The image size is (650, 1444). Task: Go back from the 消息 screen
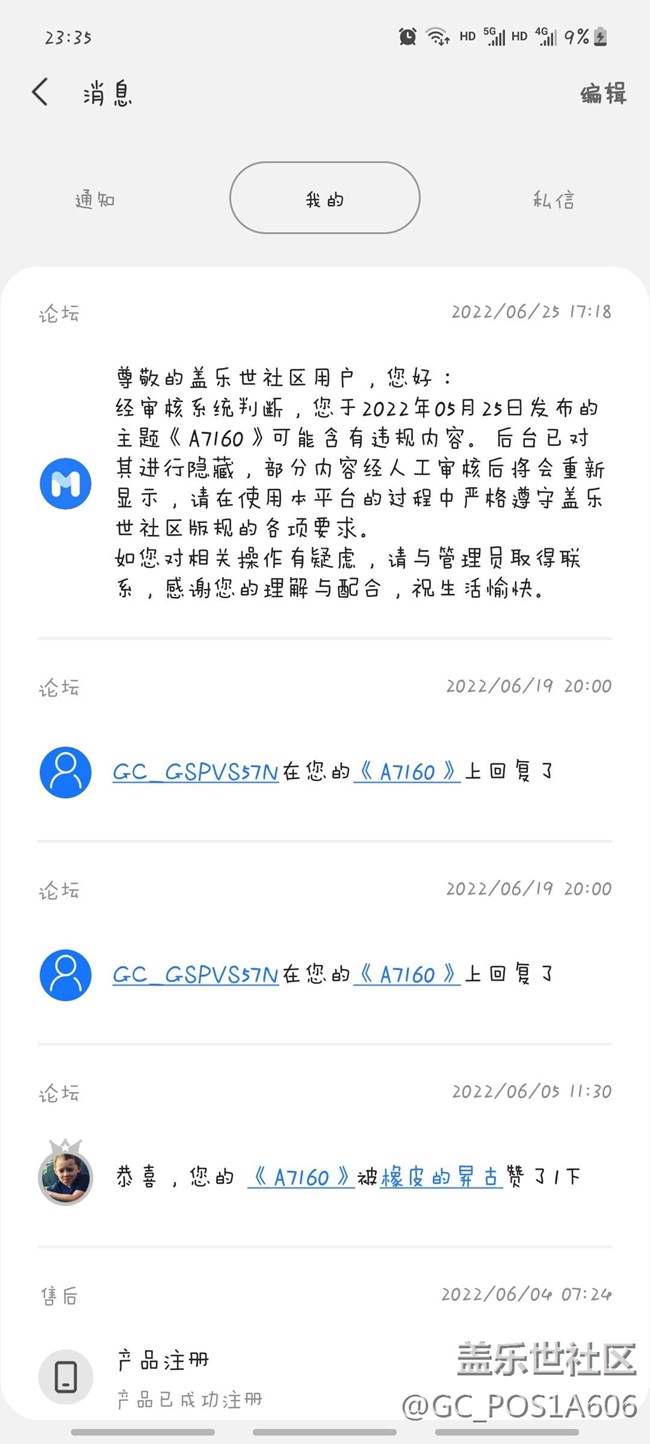point(40,93)
